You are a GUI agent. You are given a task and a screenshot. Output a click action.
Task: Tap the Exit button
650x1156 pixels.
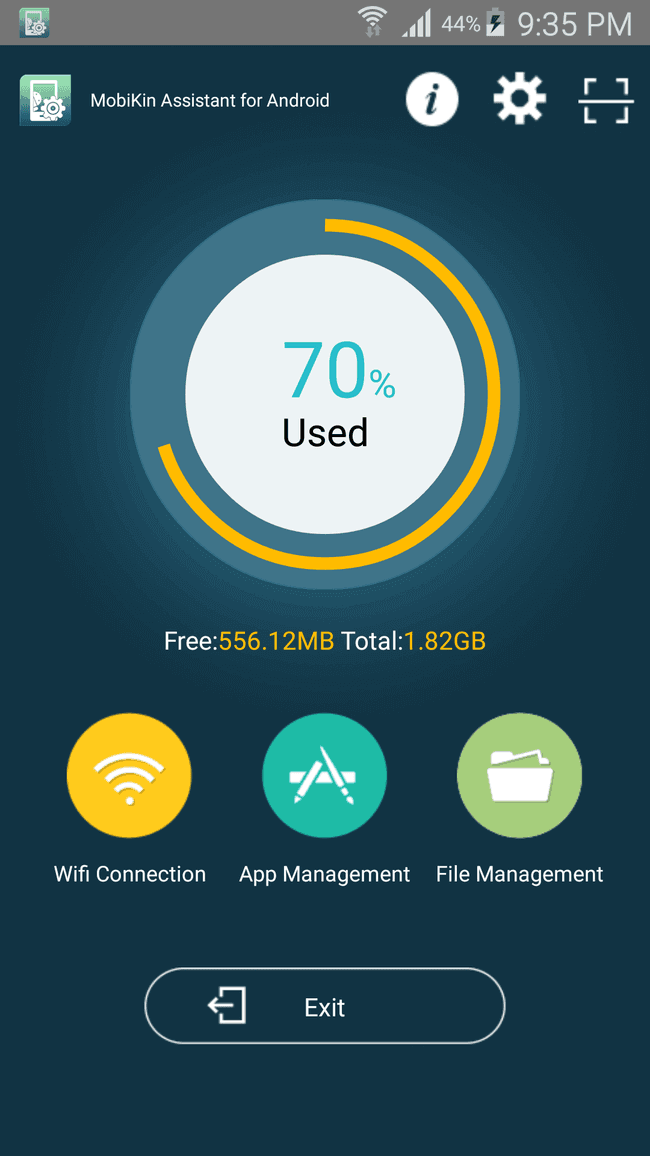point(324,1006)
